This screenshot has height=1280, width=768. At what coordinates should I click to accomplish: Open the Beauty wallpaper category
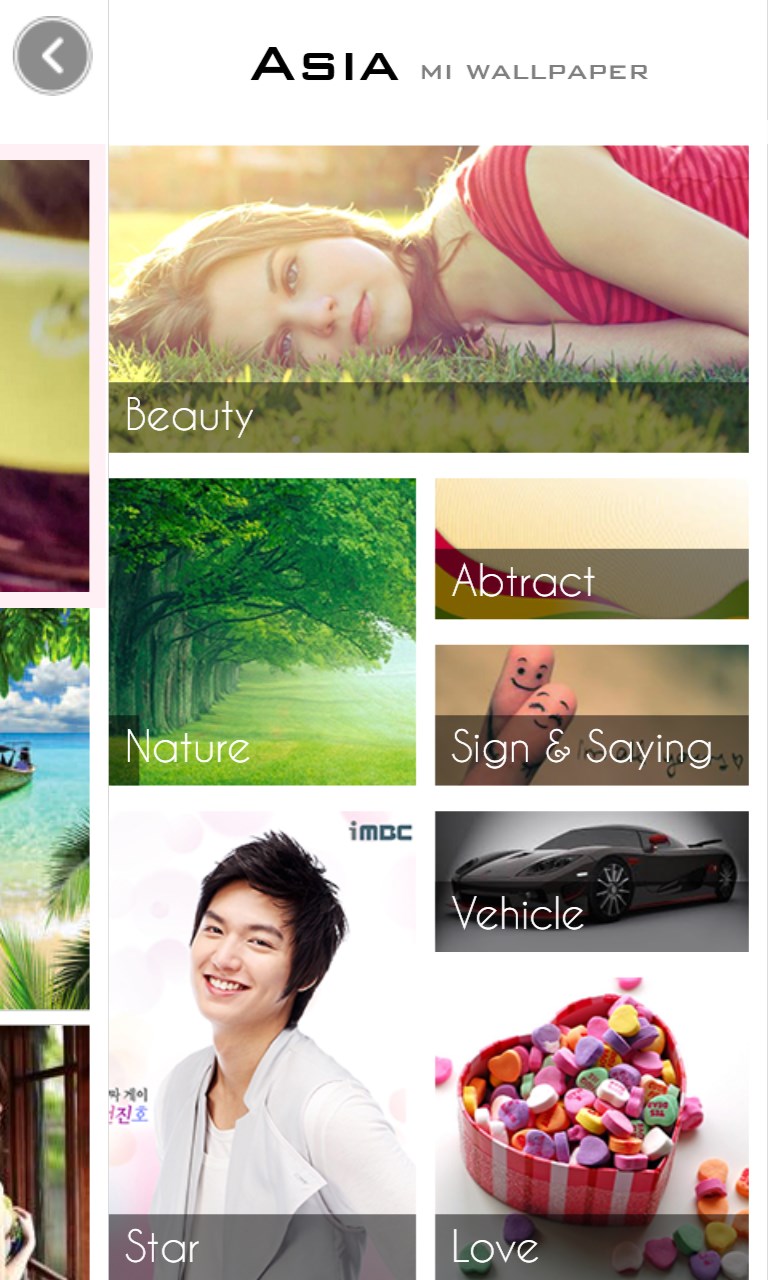tap(428, 299)
